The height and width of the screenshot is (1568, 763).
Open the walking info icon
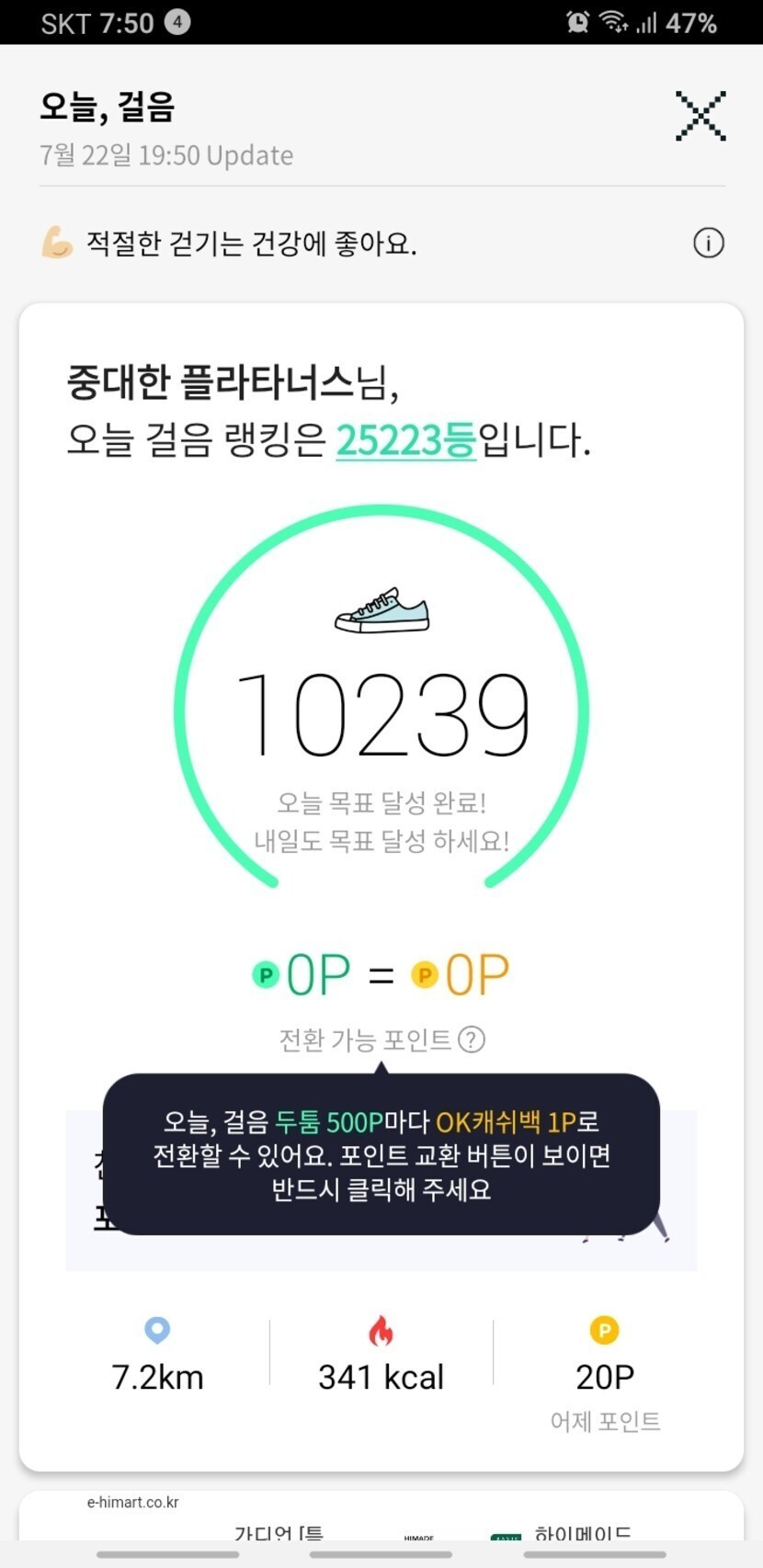pyautogui.click(x=708, y=244)
